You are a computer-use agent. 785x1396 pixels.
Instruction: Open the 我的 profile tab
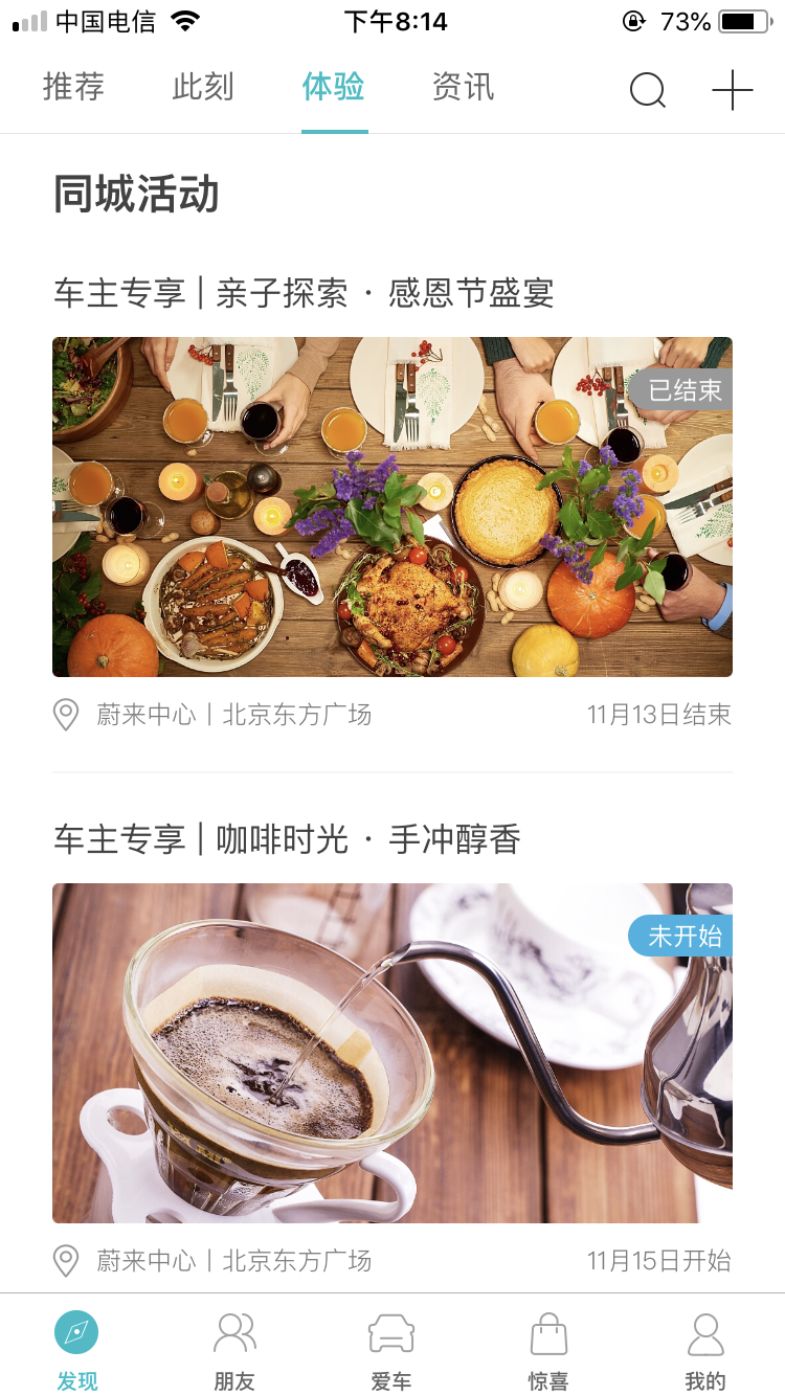pyautogui.click(x=705, y=1349)
